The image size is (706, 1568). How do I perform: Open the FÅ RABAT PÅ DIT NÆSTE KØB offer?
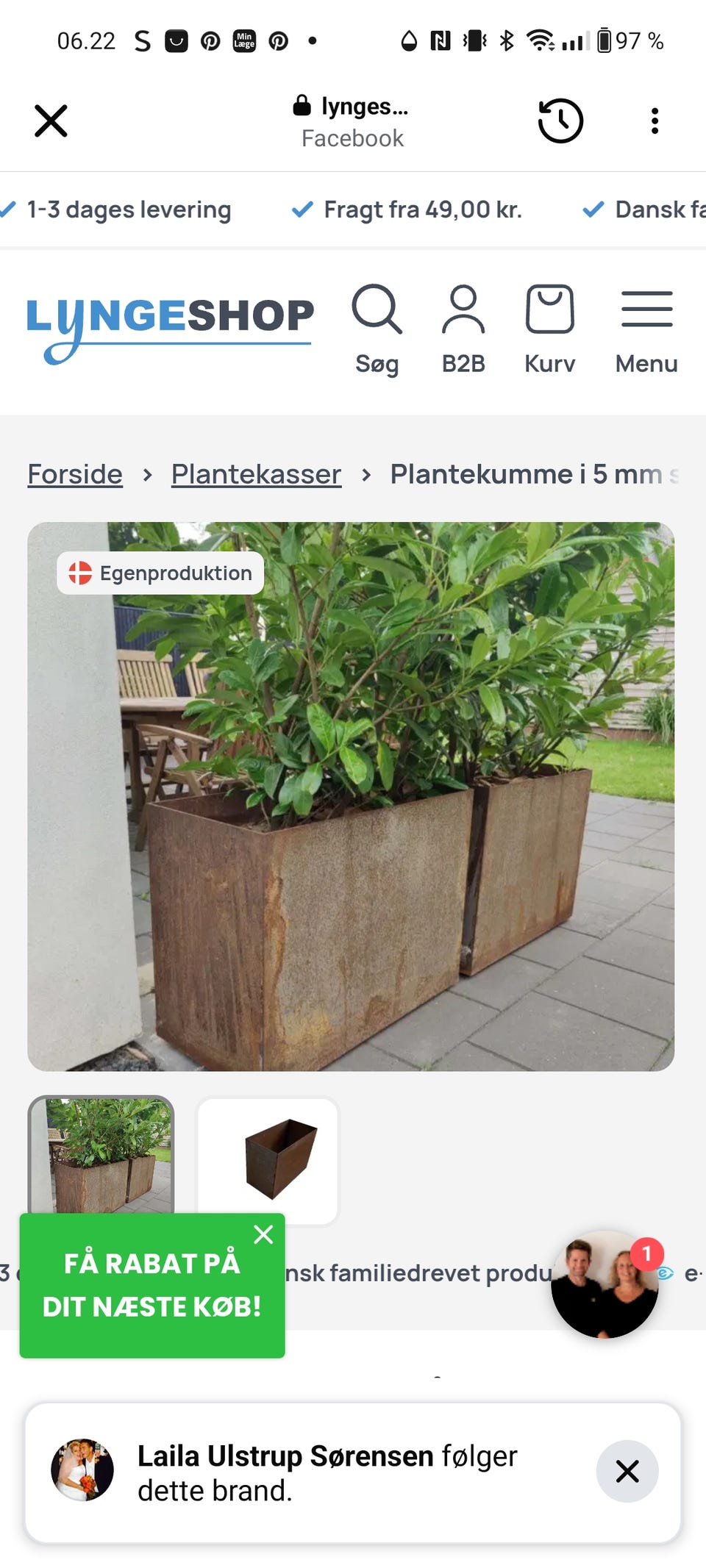(x=151, y=1286)
